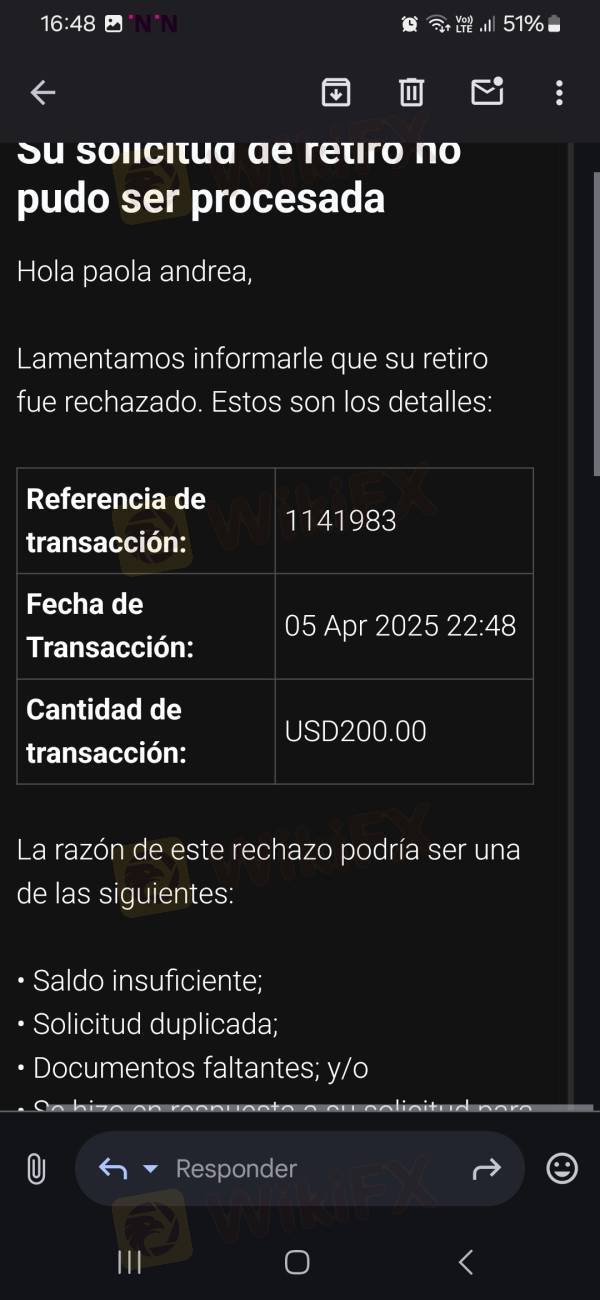Archive this email
Image resolution: width=600 pixels, height=1300 pixels.
pos(335,93)
